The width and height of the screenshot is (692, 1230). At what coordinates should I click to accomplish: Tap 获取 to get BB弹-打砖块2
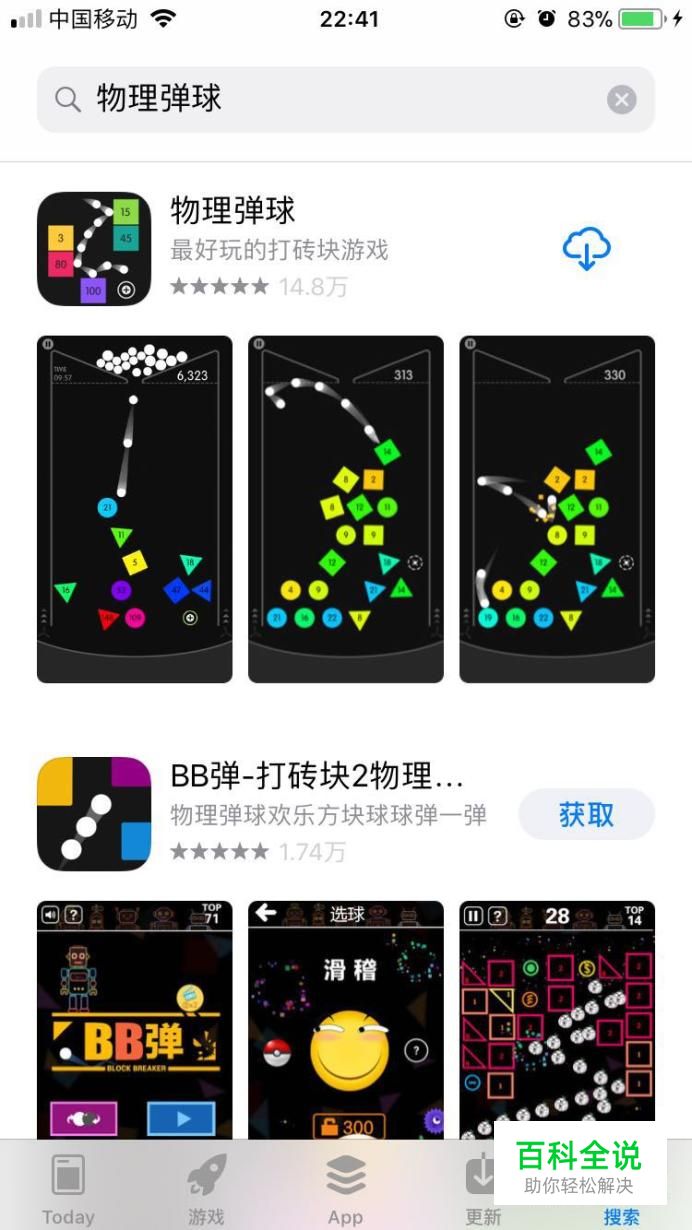pyautogui.click(x=586, y=814)
